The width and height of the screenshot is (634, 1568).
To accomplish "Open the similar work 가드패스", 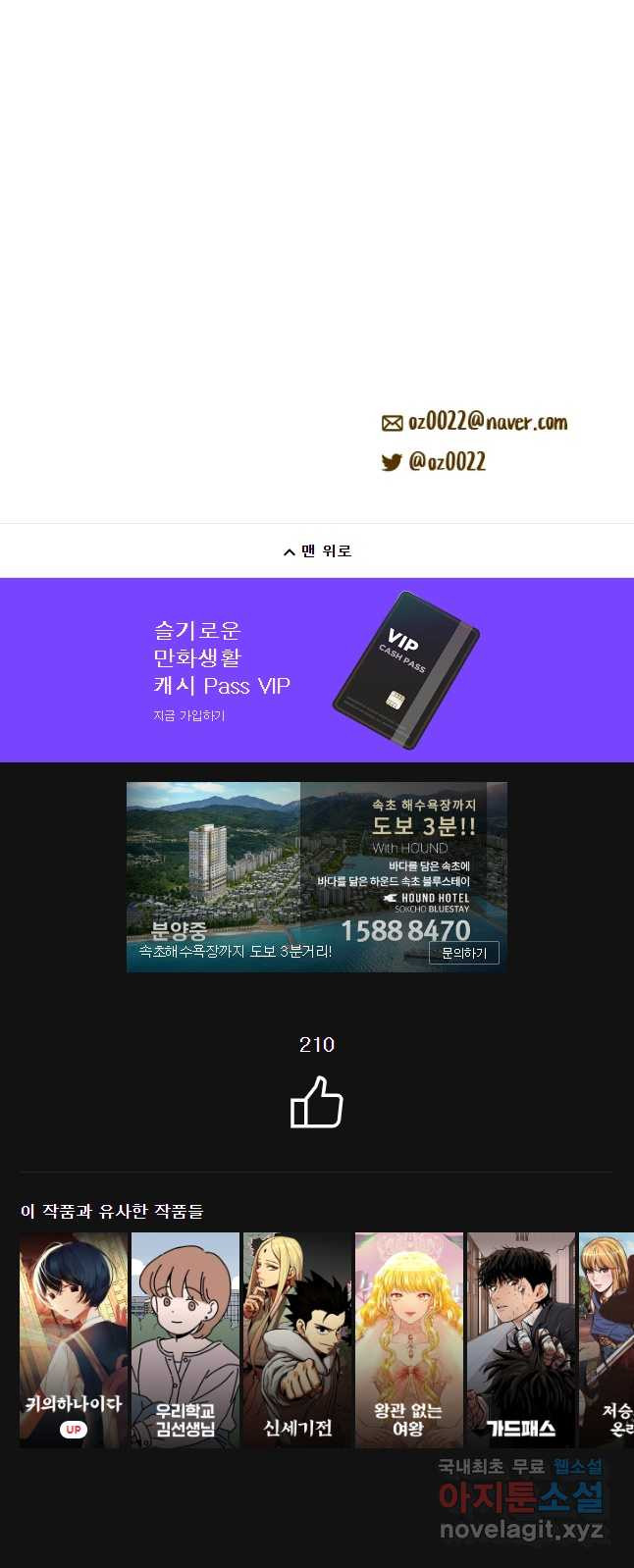I will pyautogui.click(x=521, y=1339).
